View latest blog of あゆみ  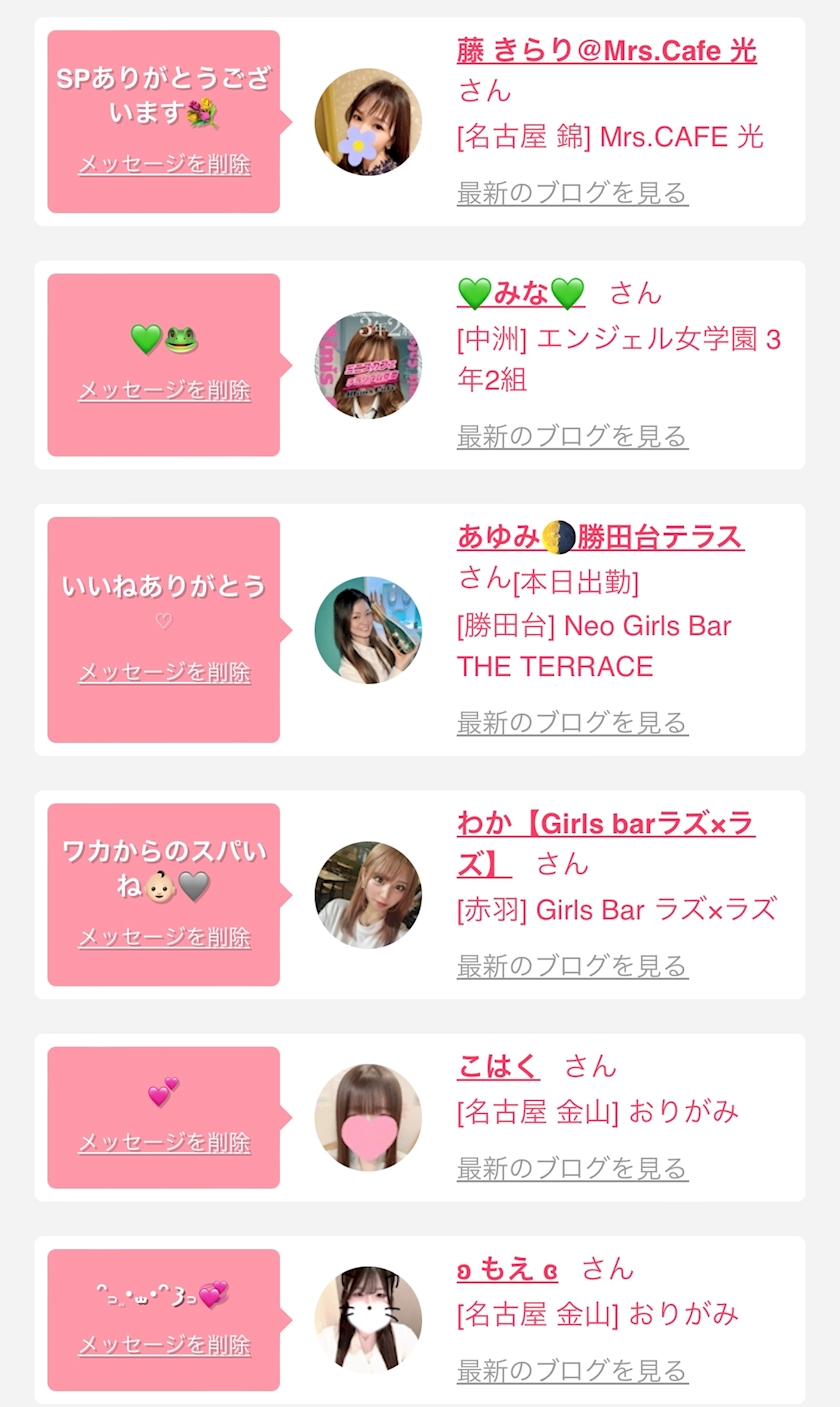pos(572,722)
